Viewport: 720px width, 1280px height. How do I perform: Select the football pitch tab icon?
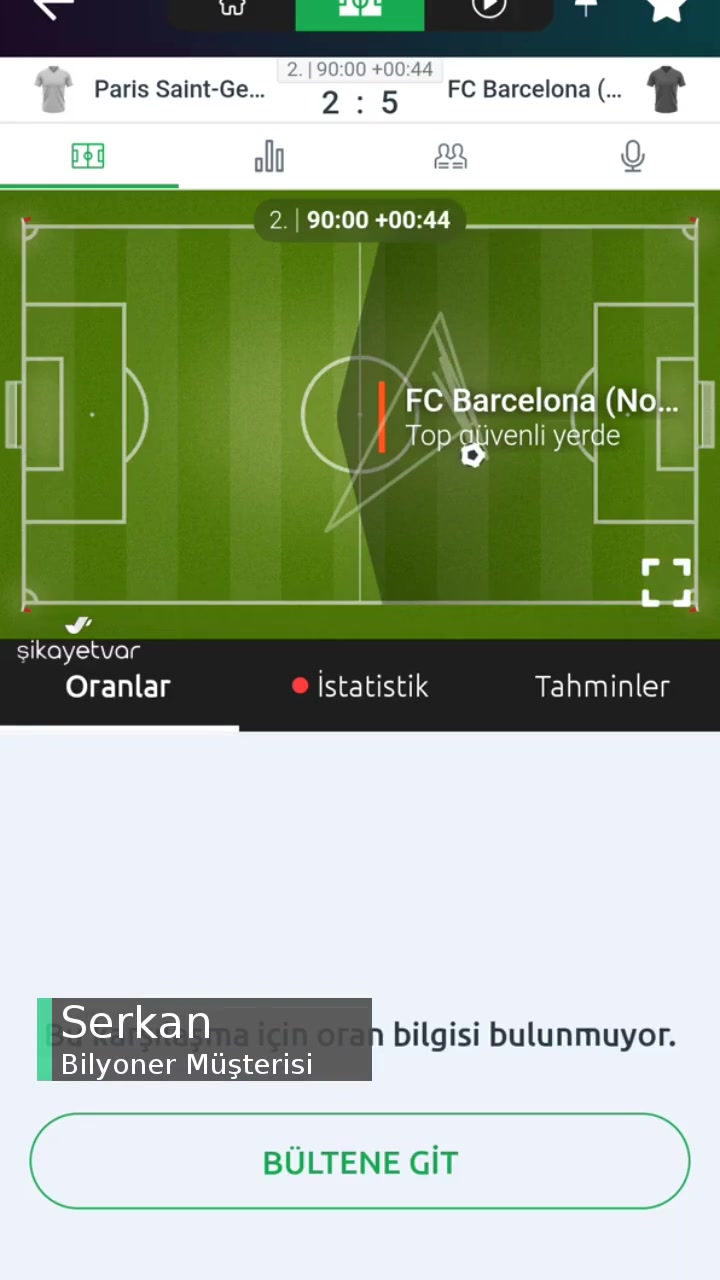[x=88, y=156]
